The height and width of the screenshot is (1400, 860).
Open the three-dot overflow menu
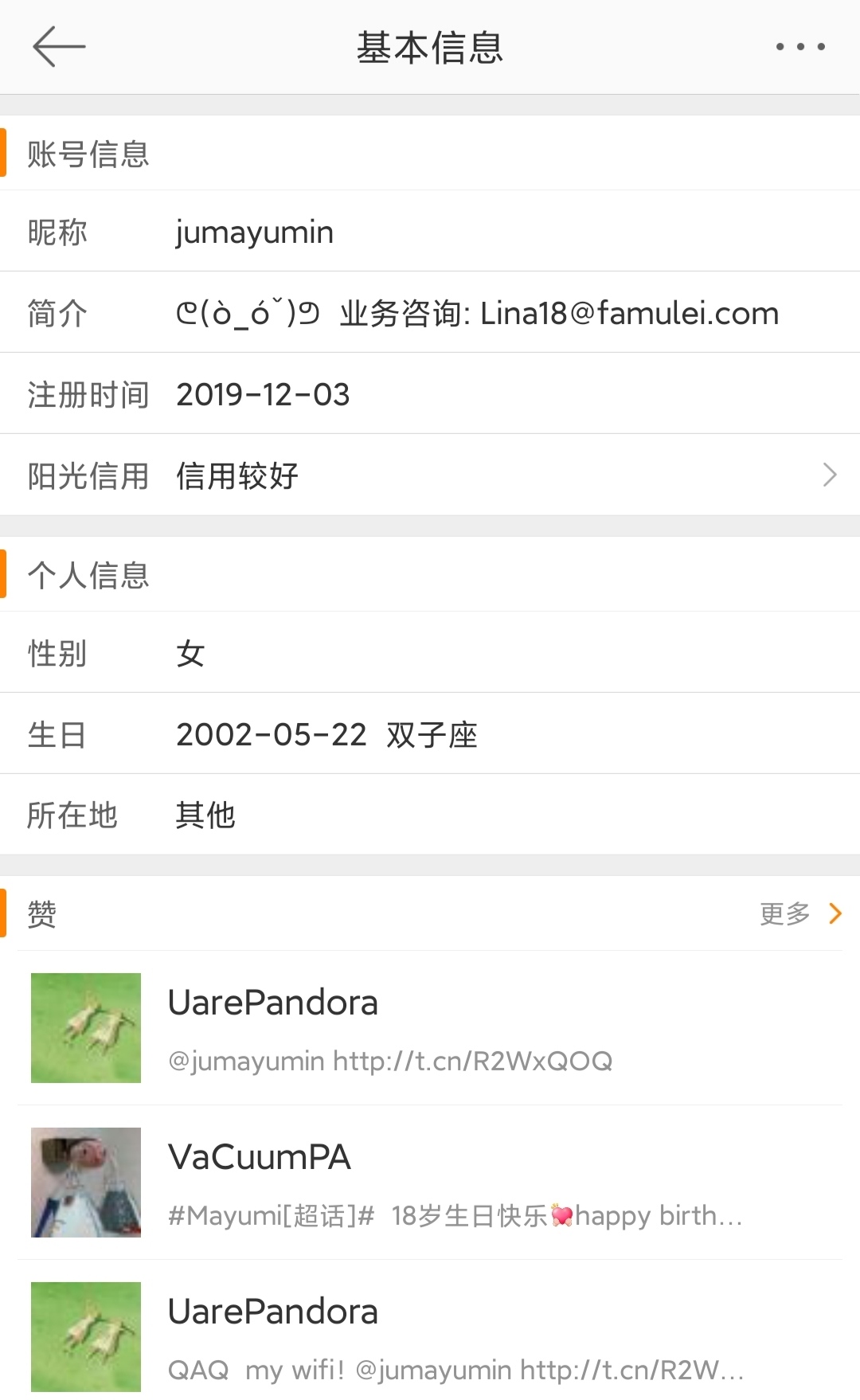[800, 47]
